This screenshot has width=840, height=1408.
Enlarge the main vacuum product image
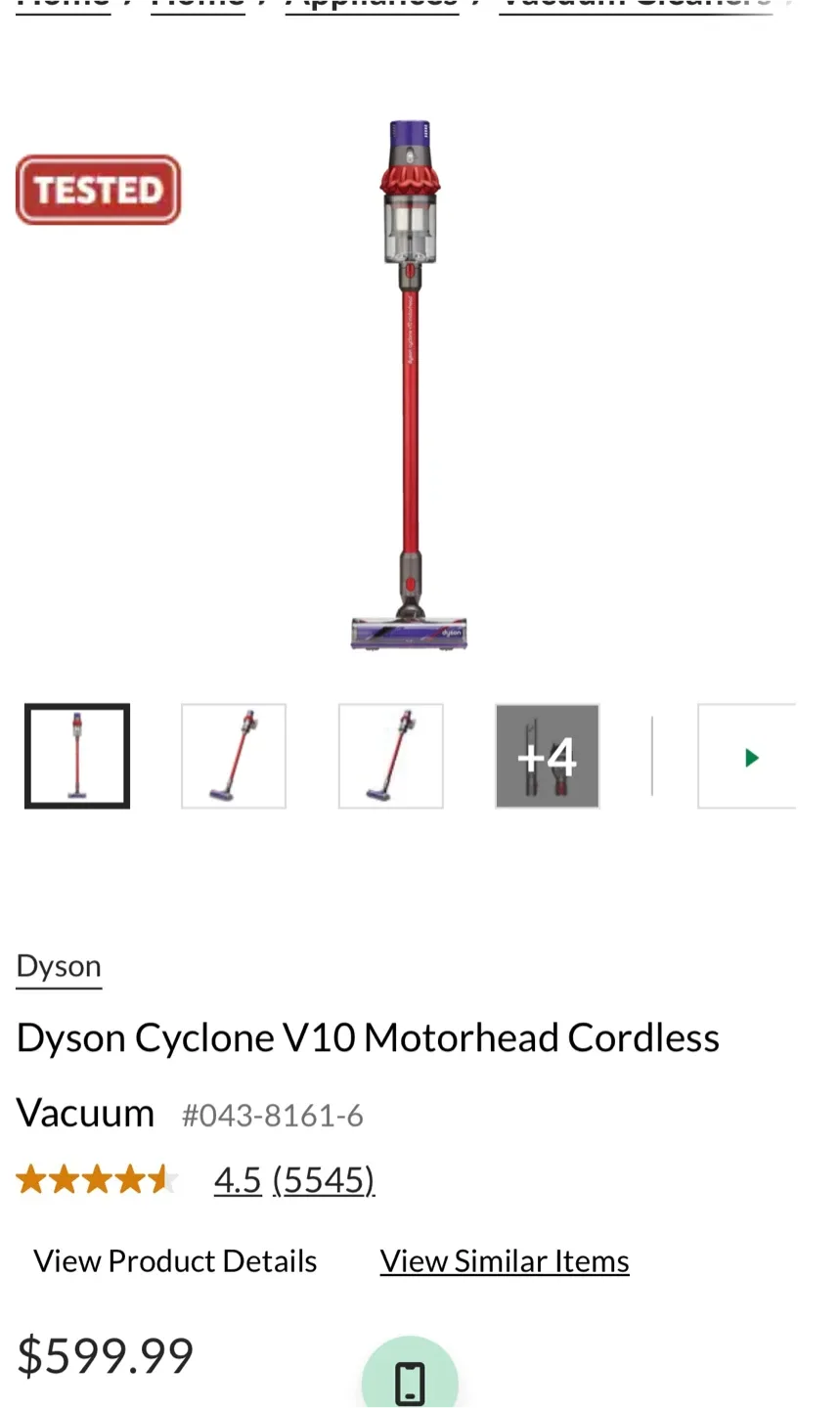tap(410, 386)
